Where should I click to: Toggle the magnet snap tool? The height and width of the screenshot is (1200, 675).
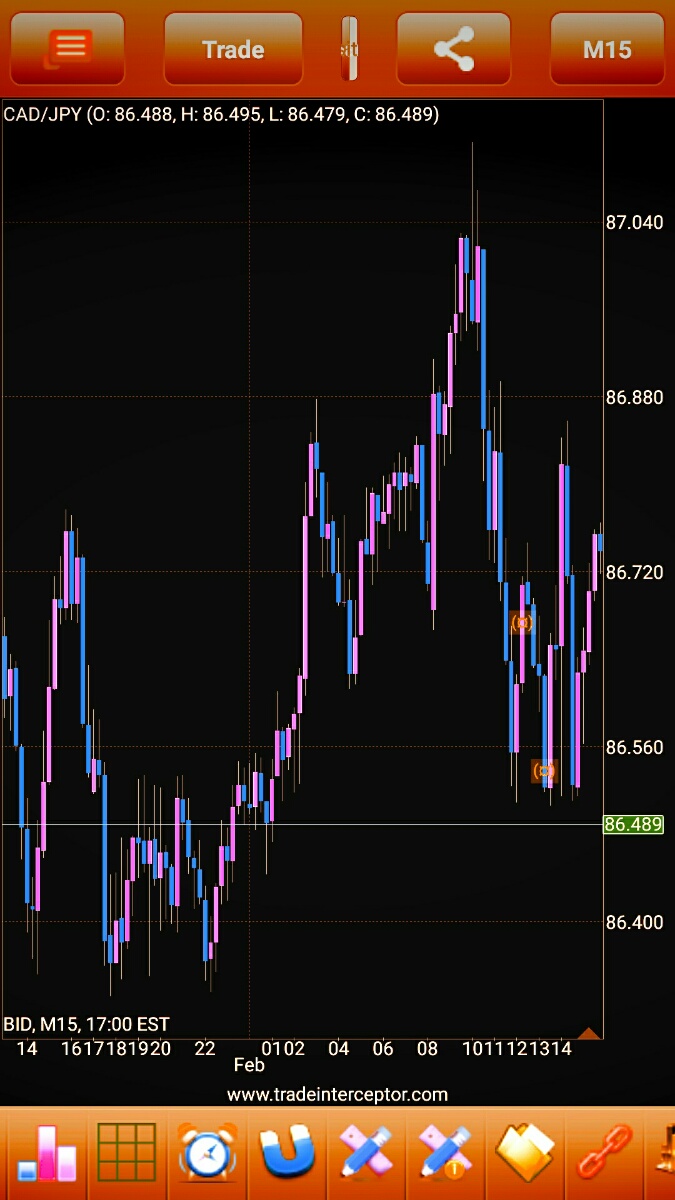pos(287,1153)
